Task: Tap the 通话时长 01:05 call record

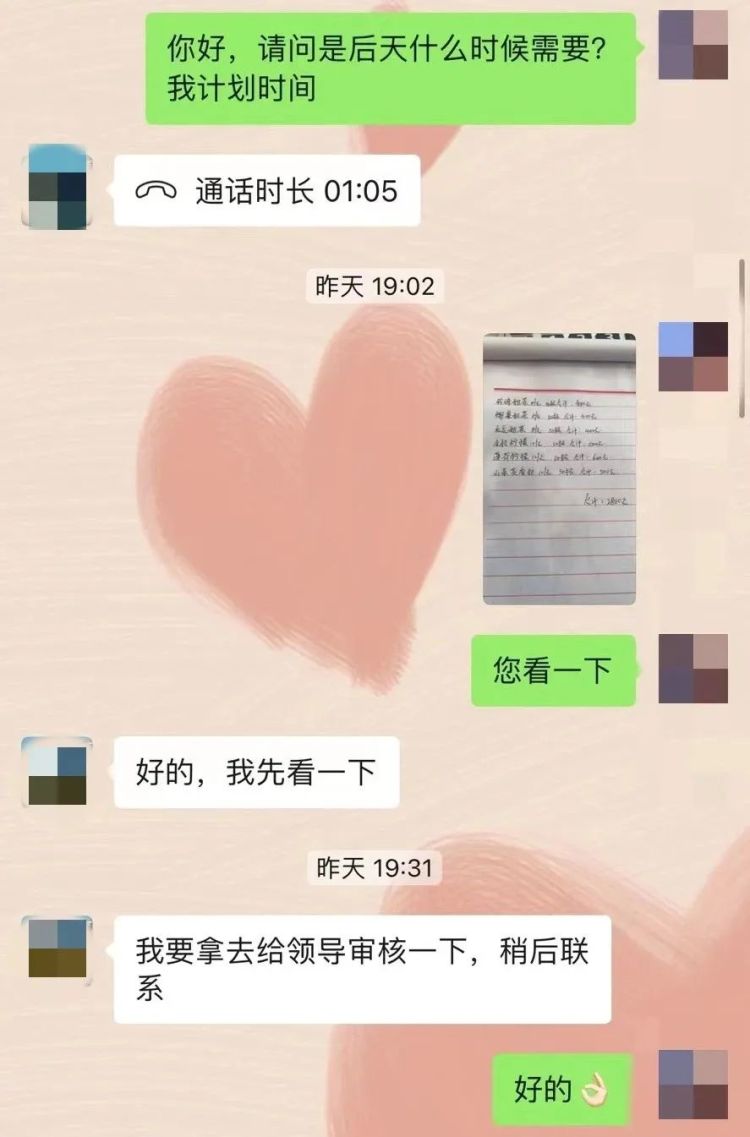Action: click(266, 191)
